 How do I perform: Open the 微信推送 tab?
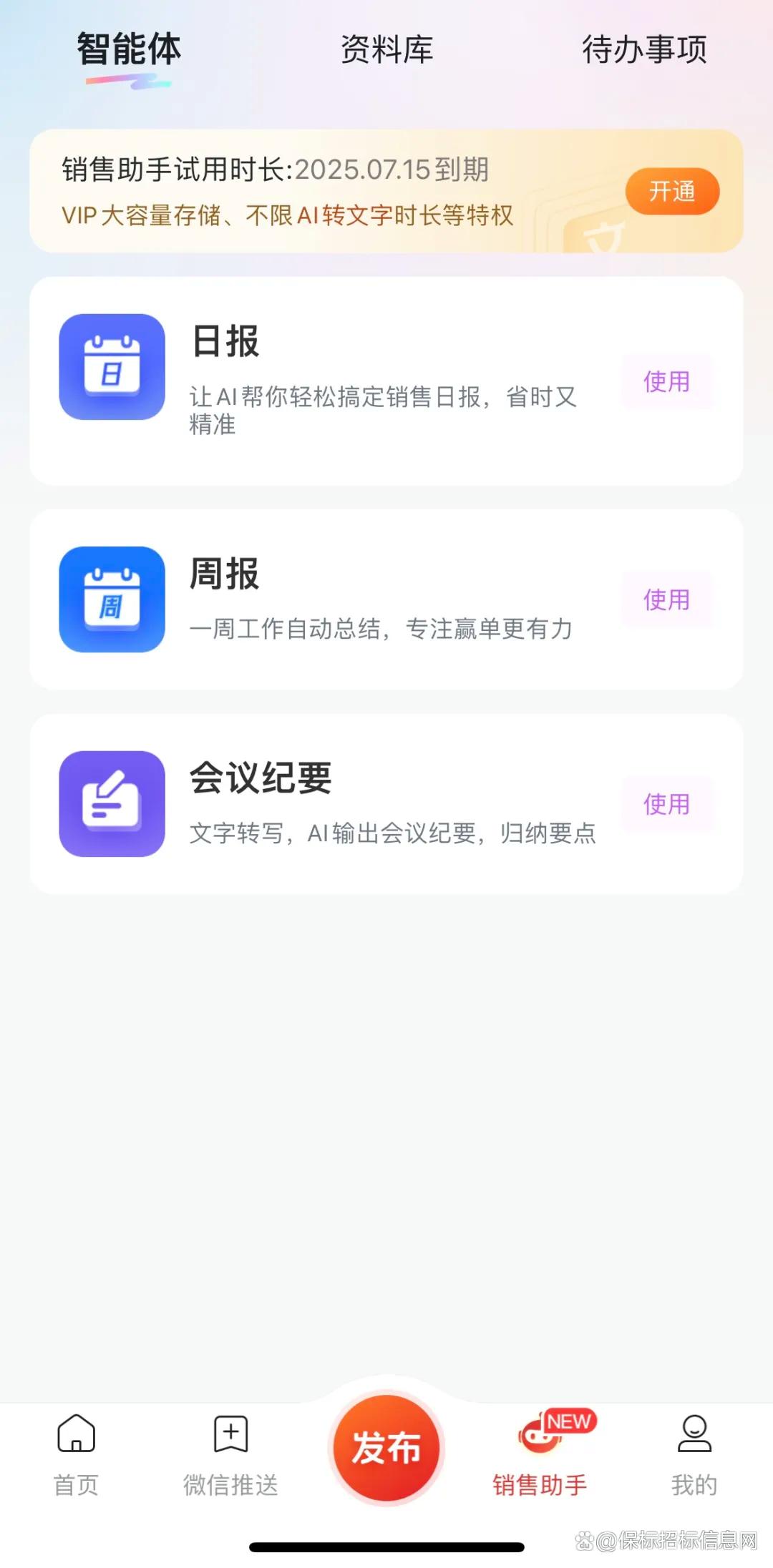click(230, 1456)
